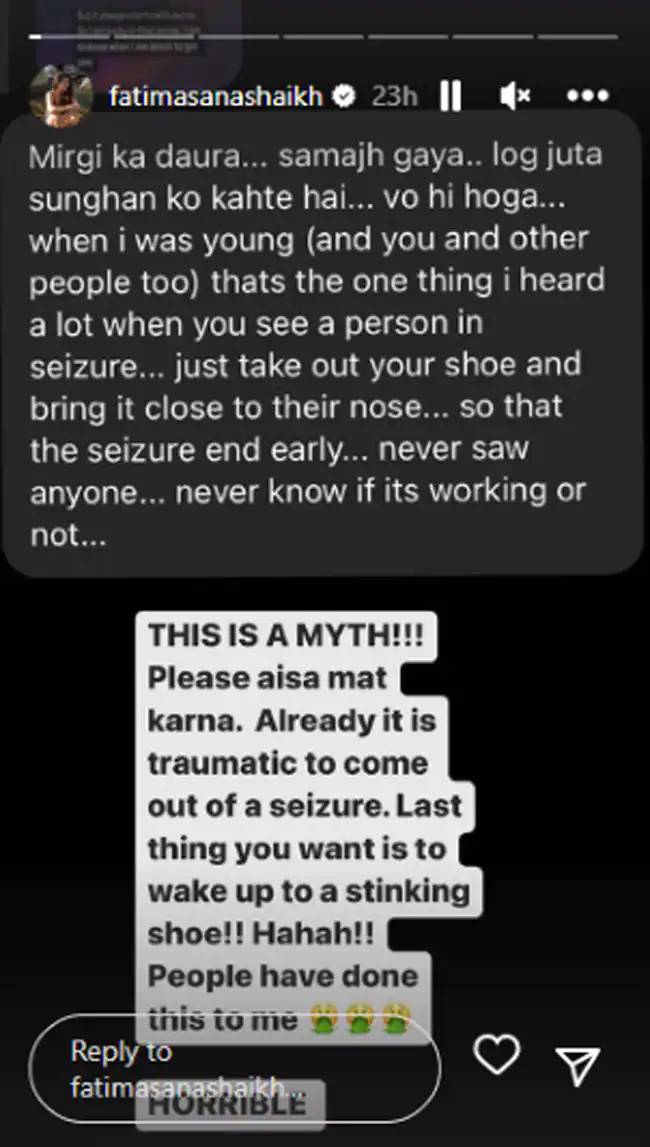
Task: Reply to fatimasanashaikh's story
Action: tap(235, 1069)
